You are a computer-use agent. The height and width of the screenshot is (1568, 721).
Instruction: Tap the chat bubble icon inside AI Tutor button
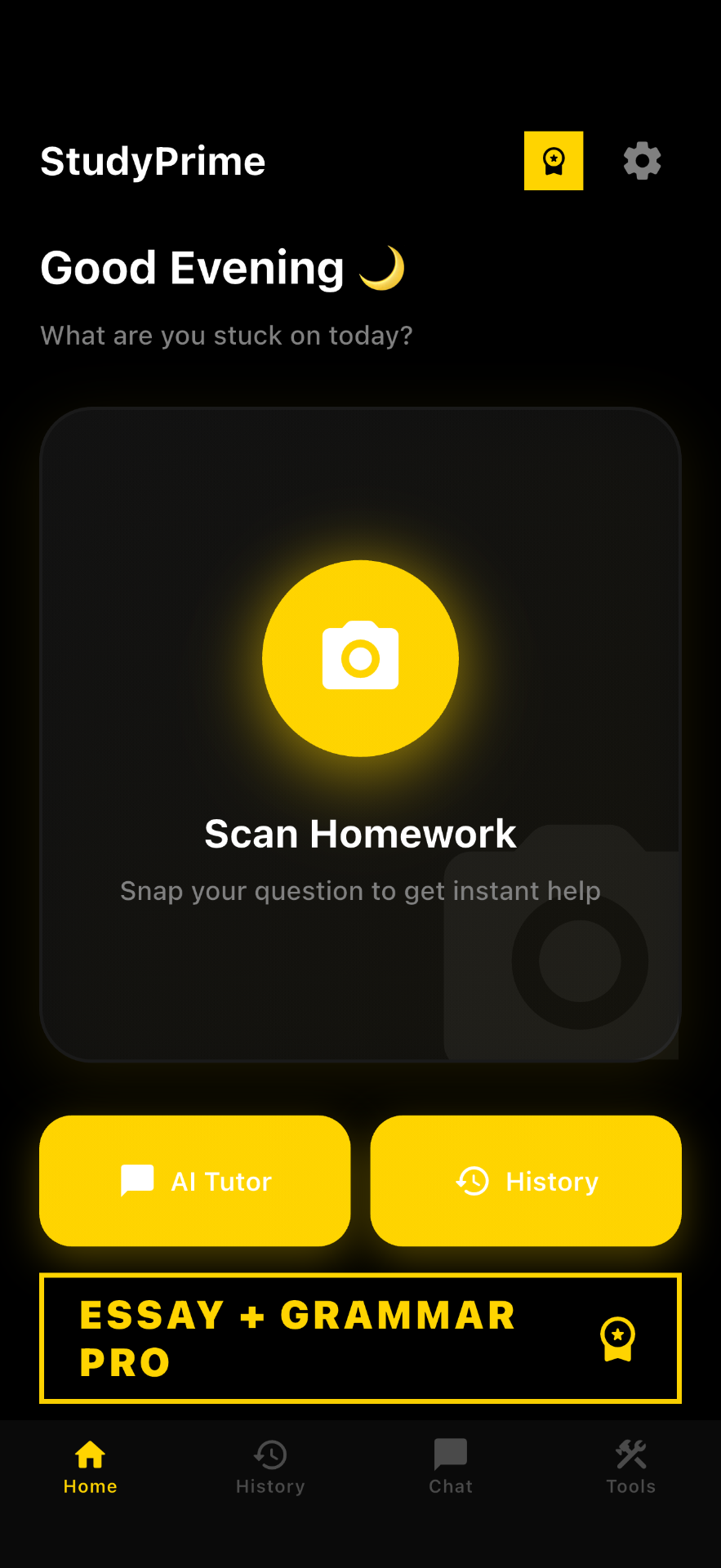coord(136,1180)
